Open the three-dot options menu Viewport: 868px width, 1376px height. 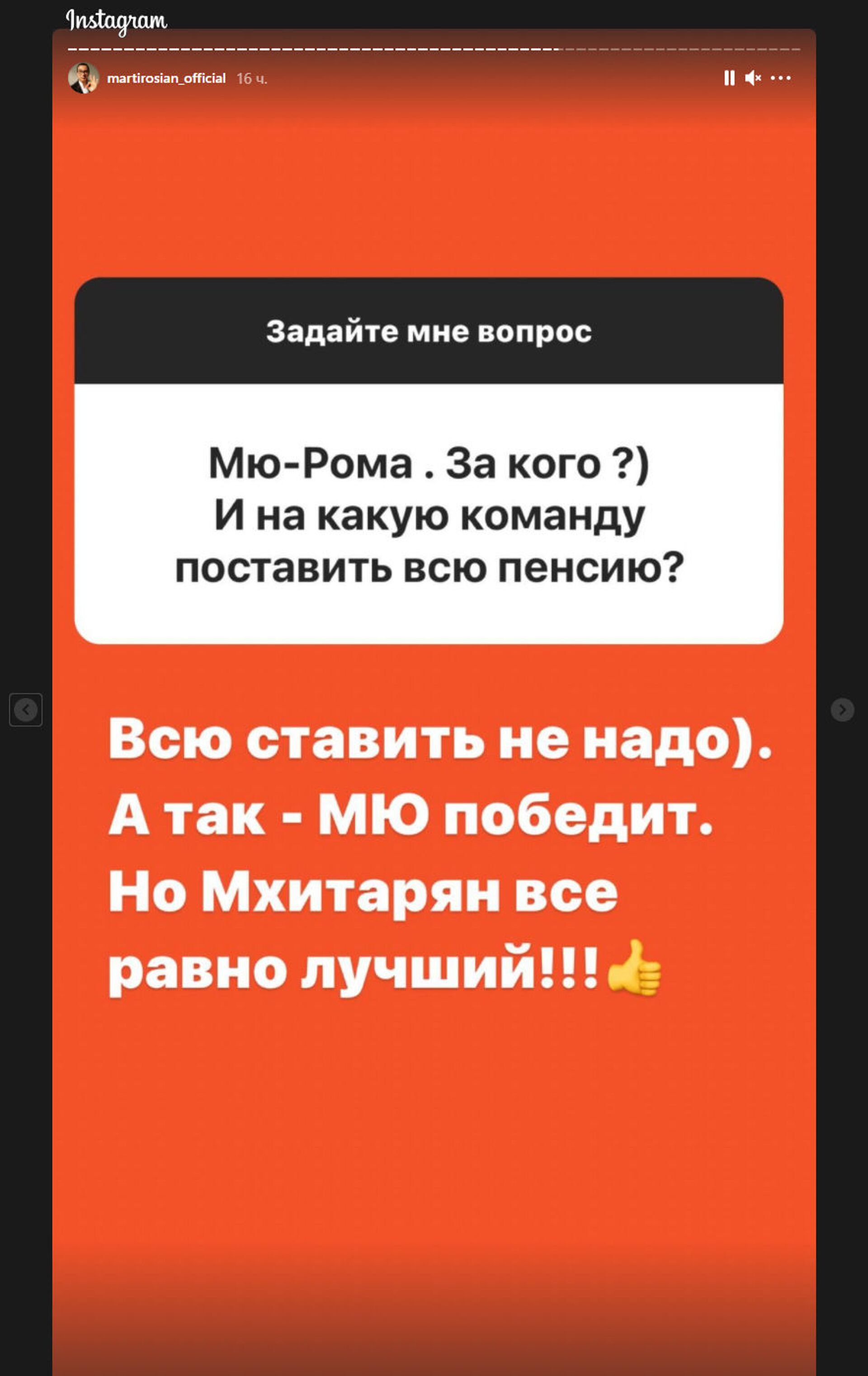pos(781,78)
